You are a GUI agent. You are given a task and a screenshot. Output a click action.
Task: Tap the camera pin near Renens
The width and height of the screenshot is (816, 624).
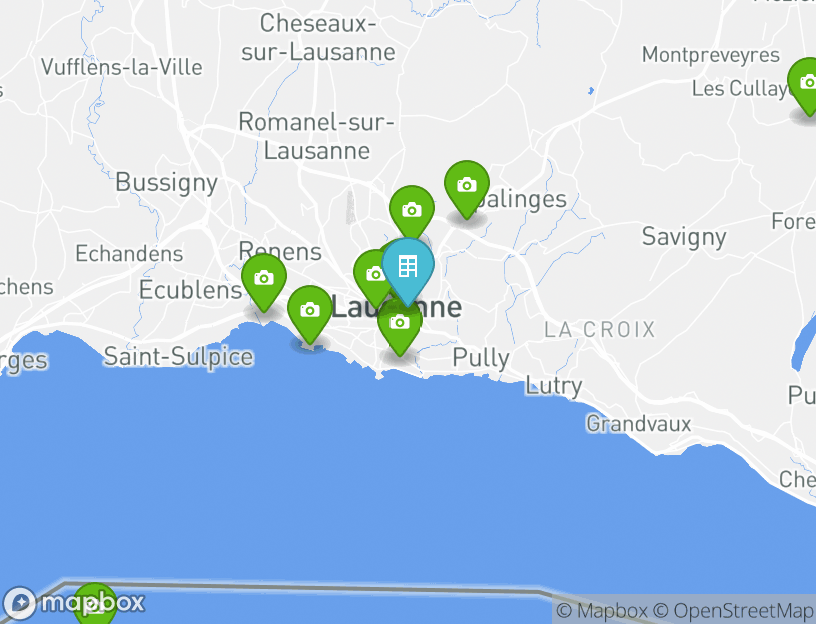264,279
